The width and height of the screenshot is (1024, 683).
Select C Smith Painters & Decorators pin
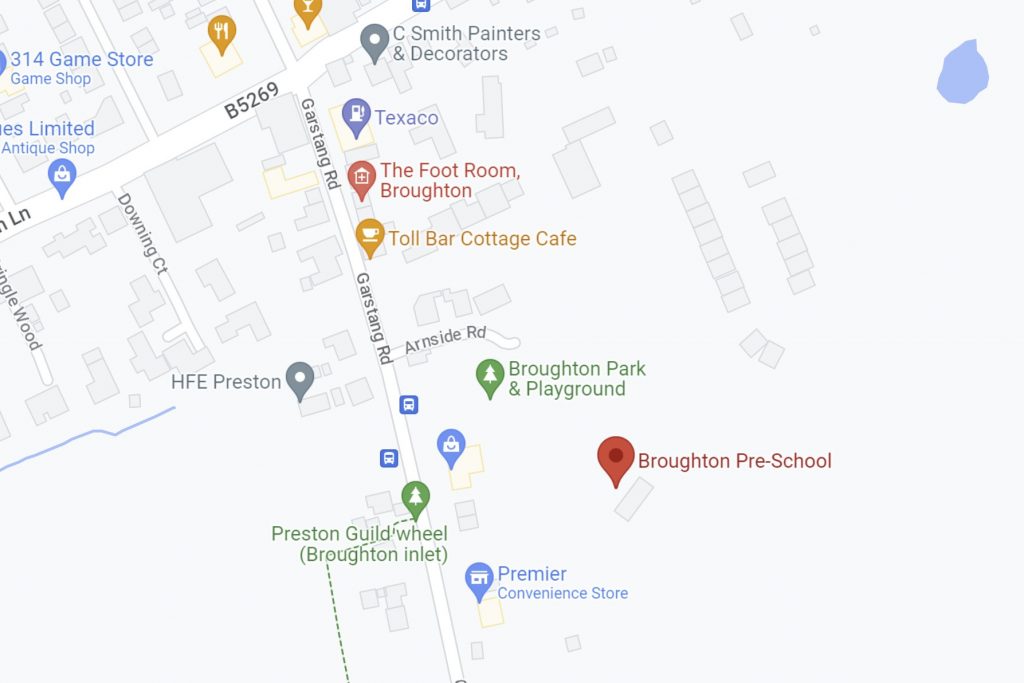pyautogui.click(x=374, y=42)
